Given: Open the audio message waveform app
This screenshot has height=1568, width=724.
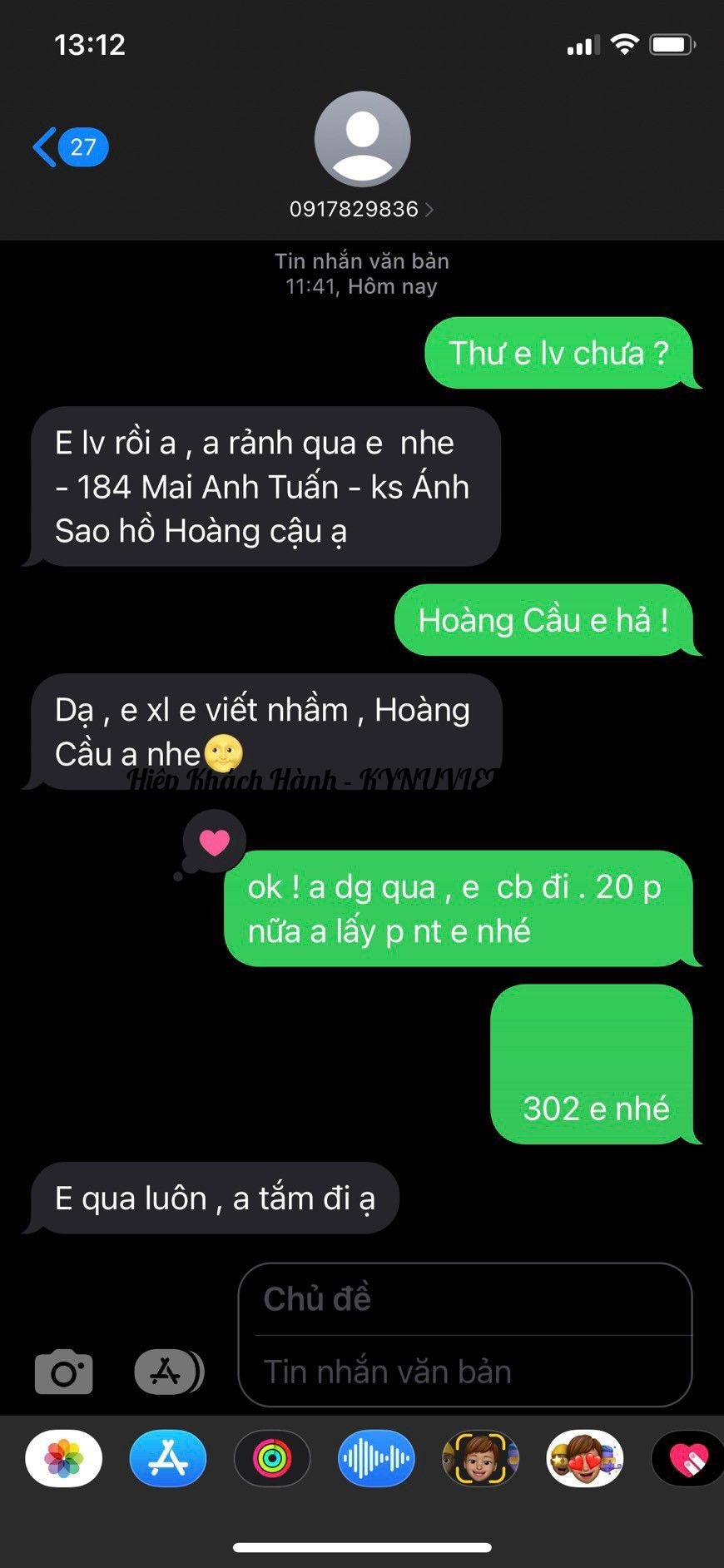Looking at the screenshot, I should (376, 1459).
